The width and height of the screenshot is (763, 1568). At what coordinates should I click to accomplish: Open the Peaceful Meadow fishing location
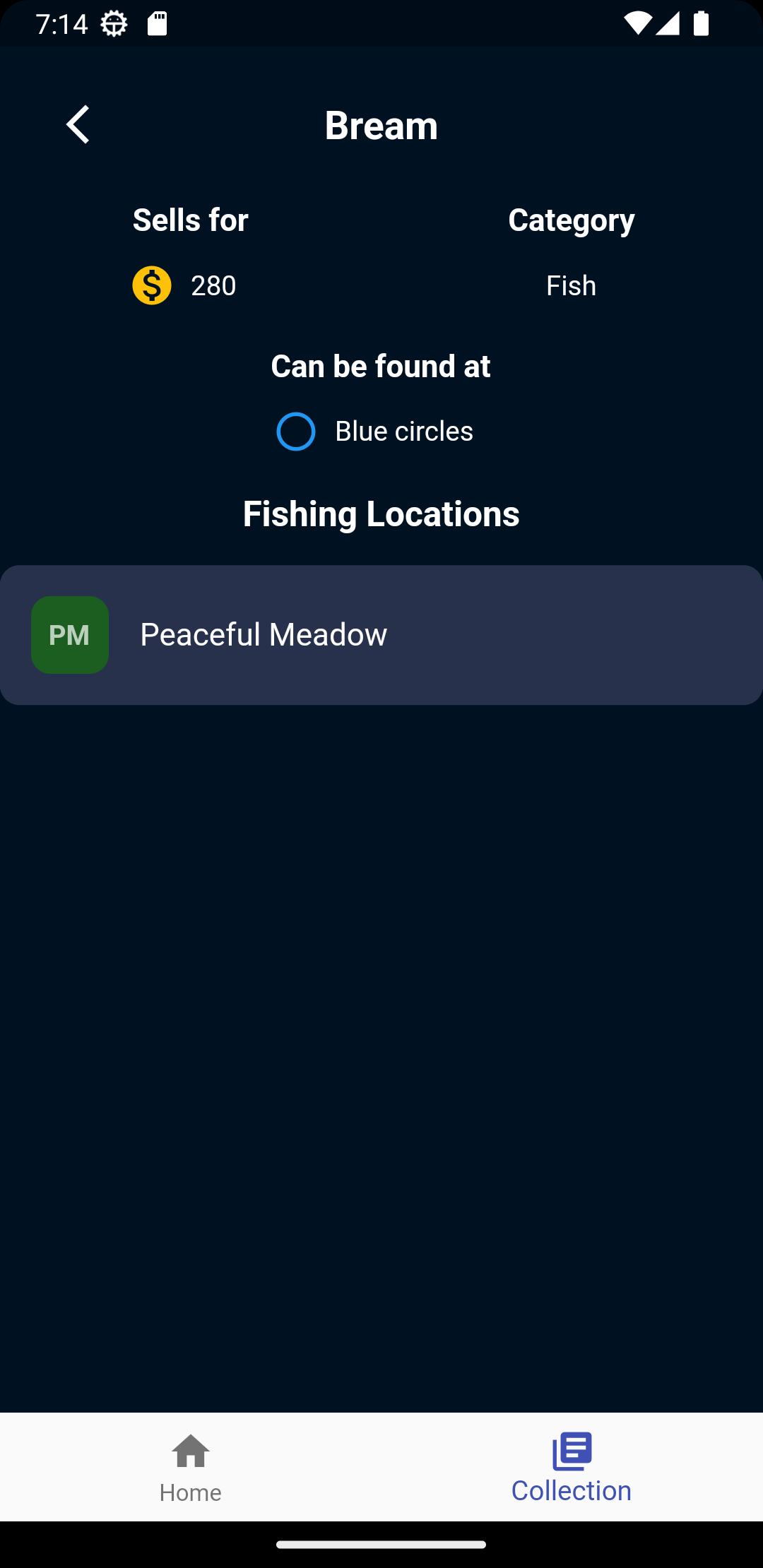click(x=381, y=634)
